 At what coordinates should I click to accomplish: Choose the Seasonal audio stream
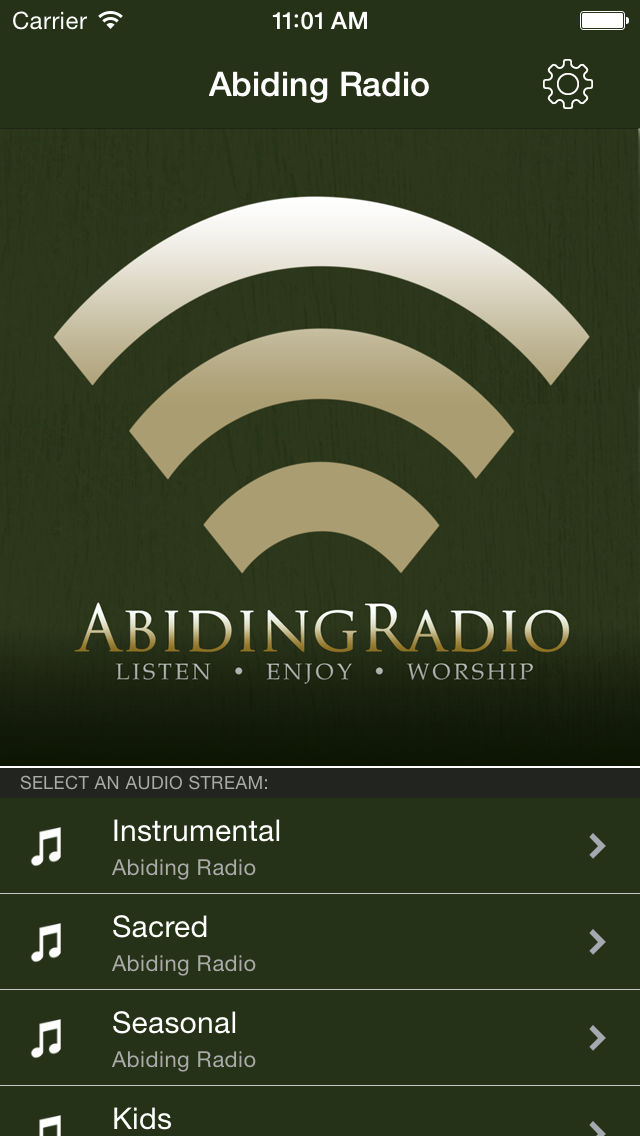click(x=320, y=1038)
